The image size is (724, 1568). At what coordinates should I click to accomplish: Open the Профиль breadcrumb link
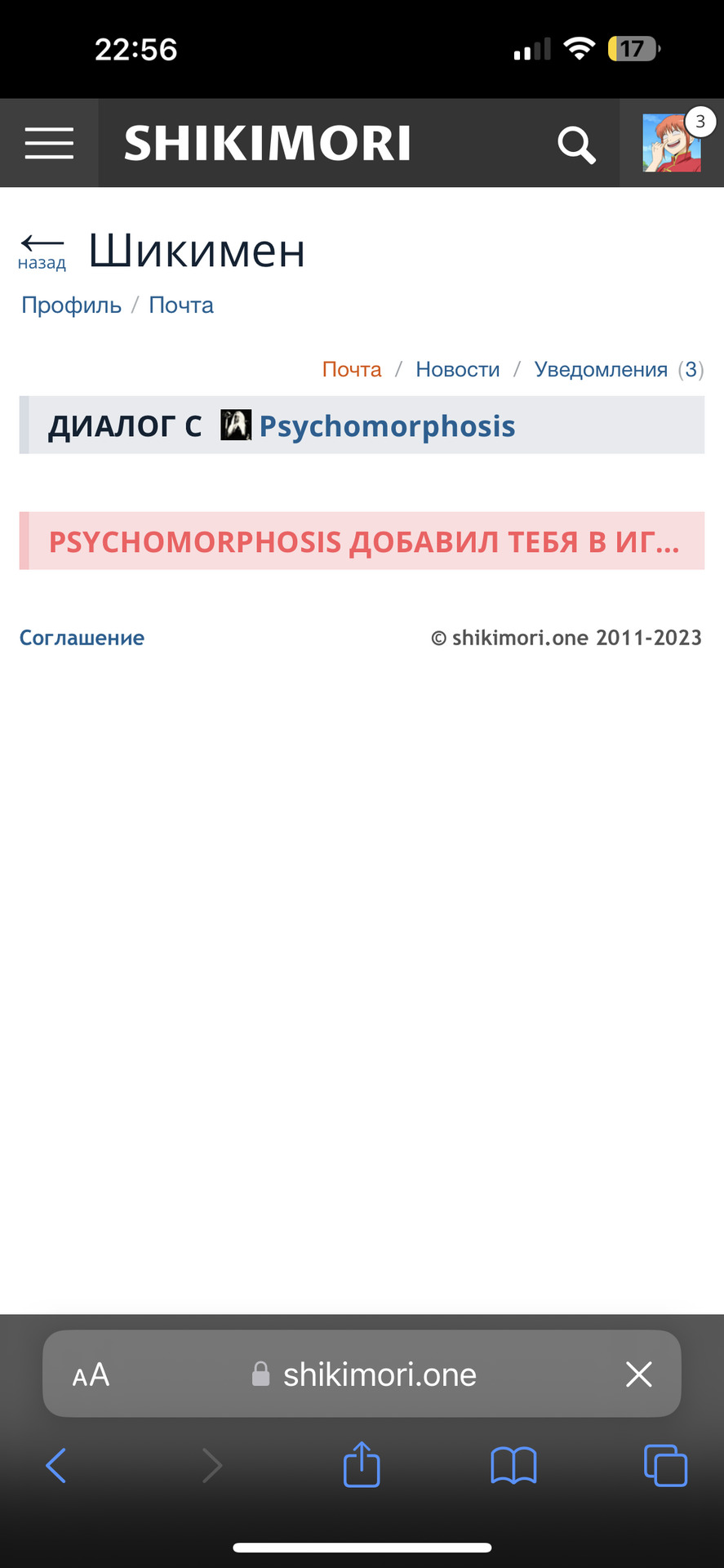pos(71,305)
